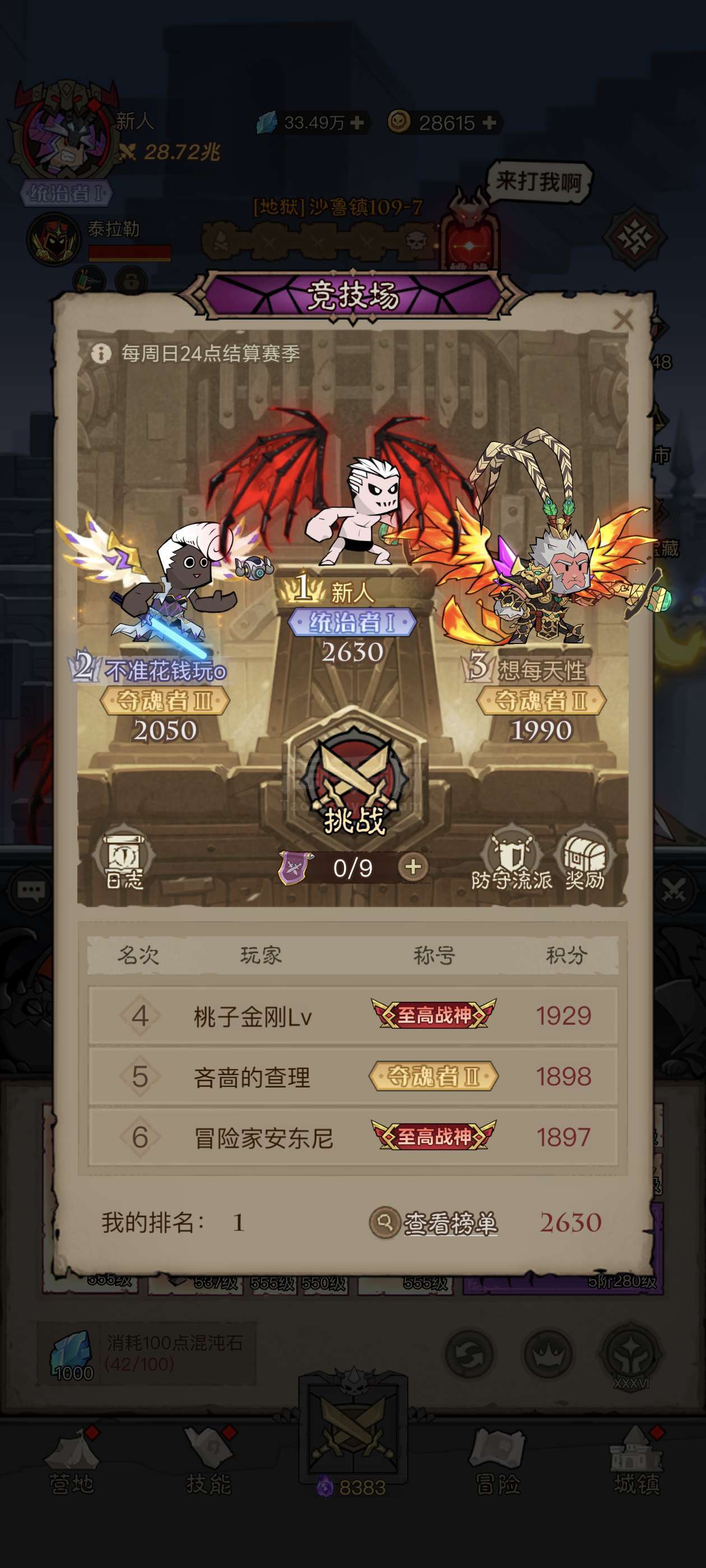Open rank 6 player 冒险家安东尼
This screenshot has width=706, height=1568.
[352, 1137]
